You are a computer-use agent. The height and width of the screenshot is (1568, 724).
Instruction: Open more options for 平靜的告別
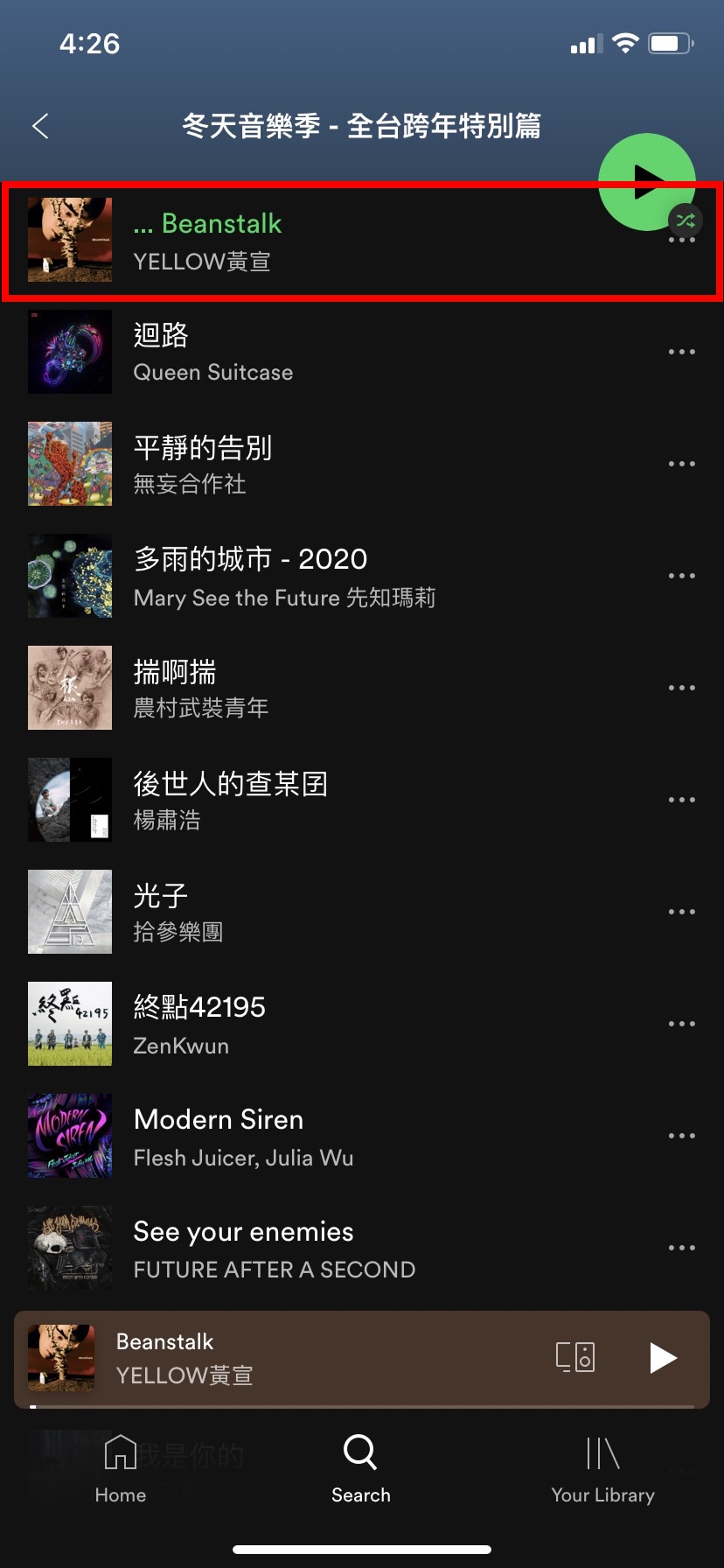click(x=681, y=464)
